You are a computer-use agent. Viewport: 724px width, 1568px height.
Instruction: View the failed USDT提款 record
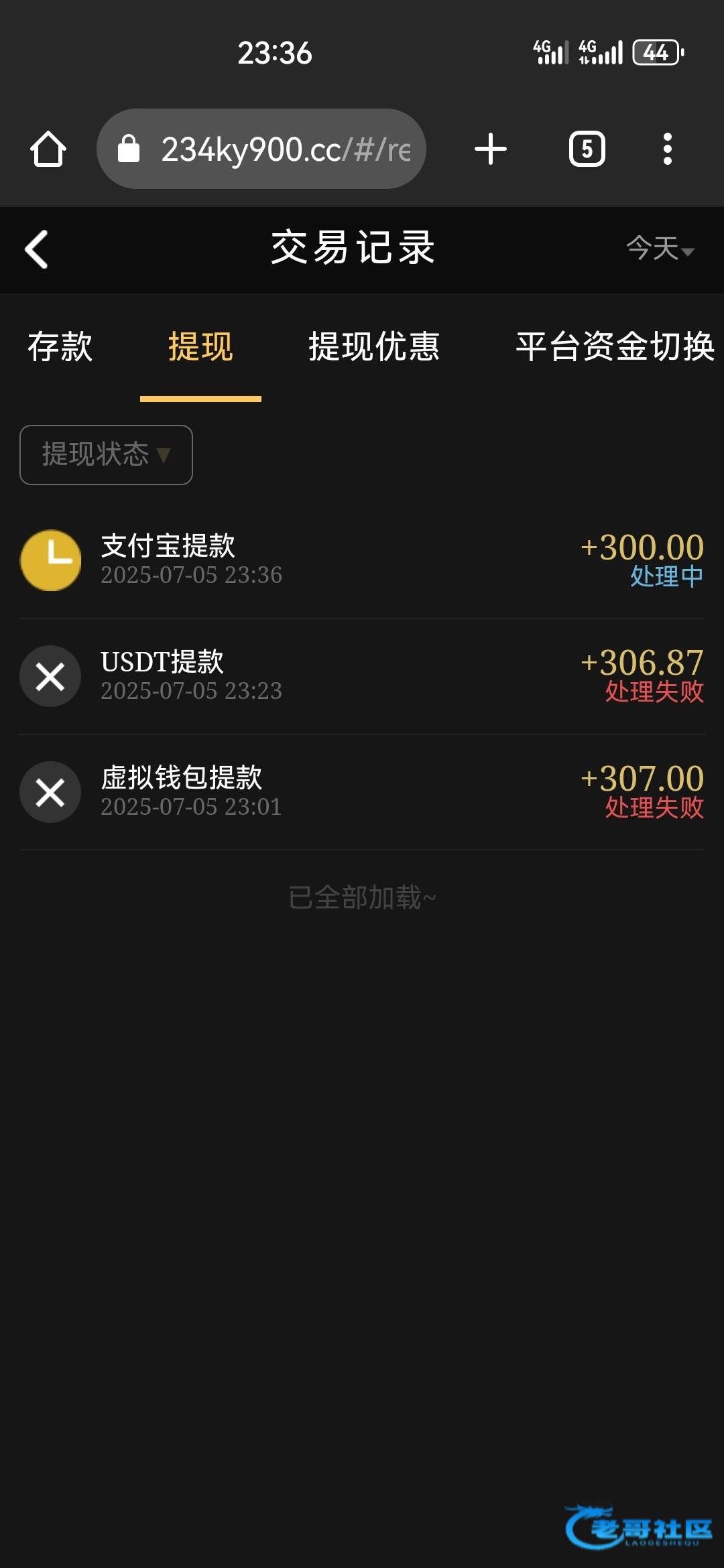click(x=362, y=675)
